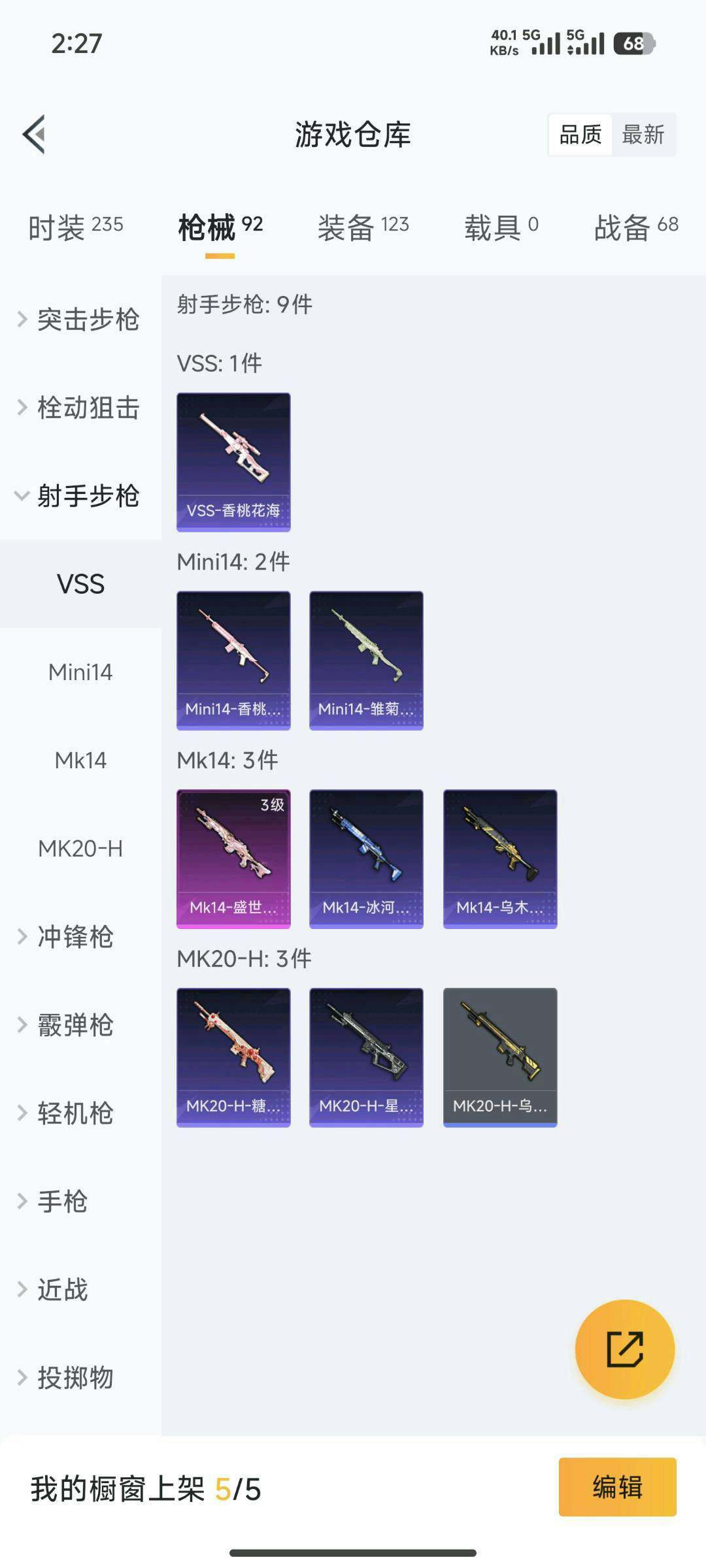Tap the yellow share floating button

pos(625,1349)
